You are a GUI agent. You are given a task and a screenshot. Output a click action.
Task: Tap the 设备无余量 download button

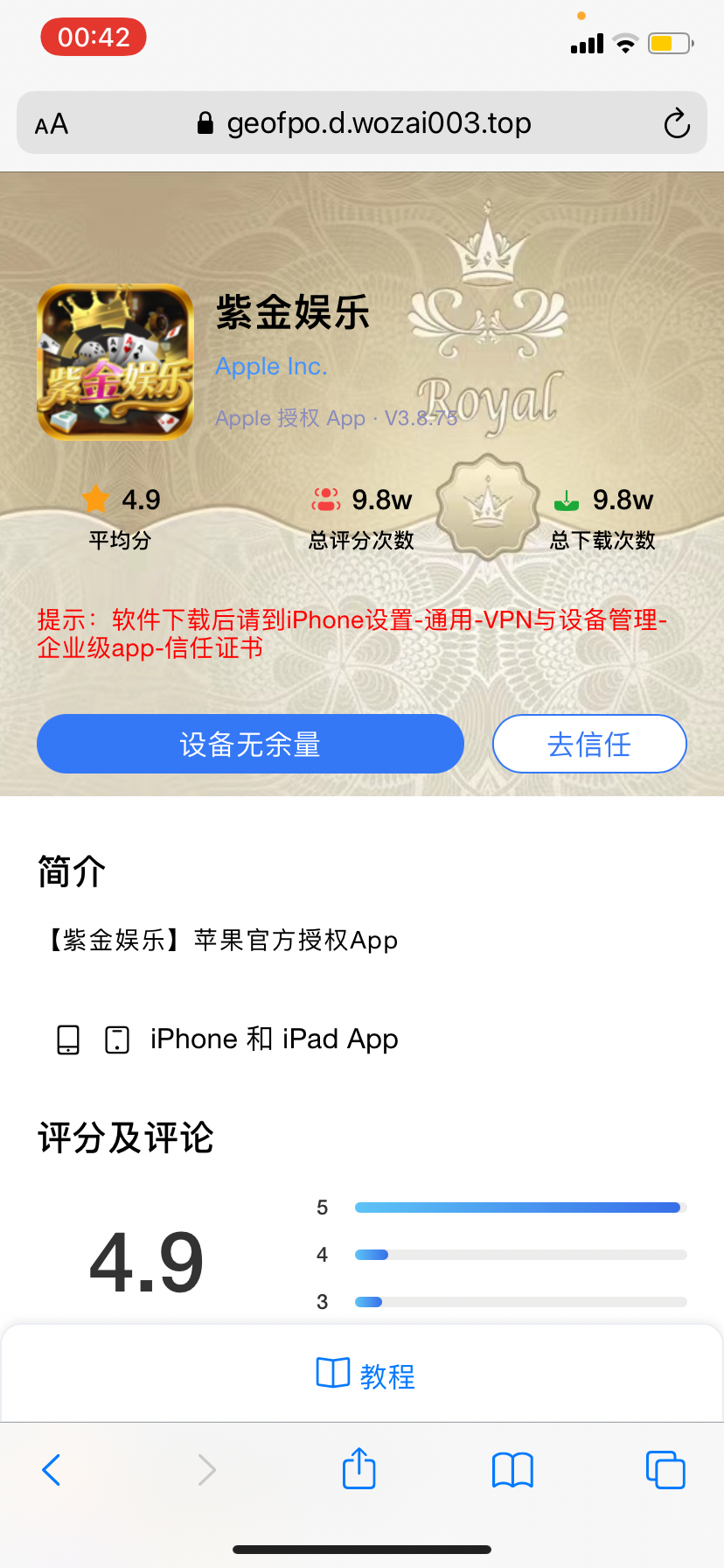[250, 744]
